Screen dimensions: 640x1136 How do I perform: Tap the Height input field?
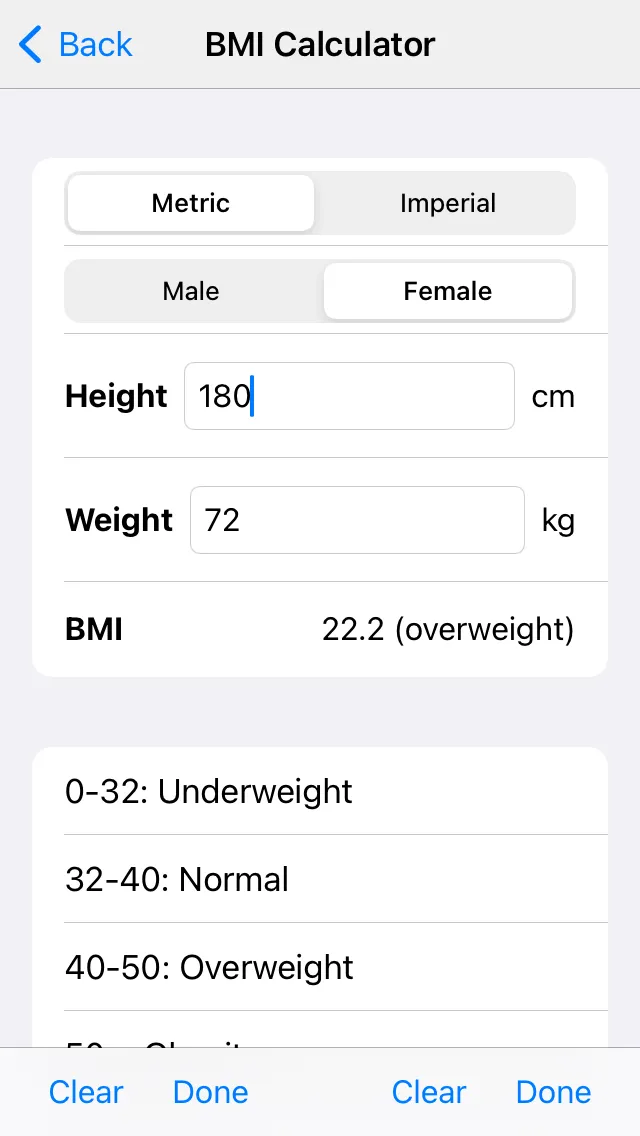click(x=349, y=396)
